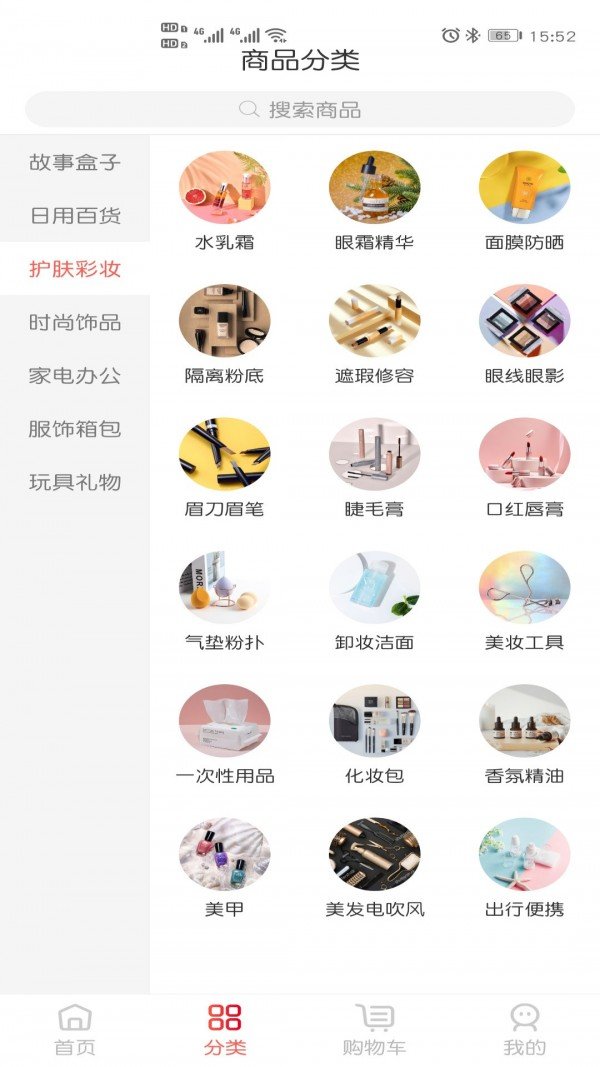Open the 隔离粉底 tile
The height and width of the screenshot is (1067, 600).
(224, 333)
